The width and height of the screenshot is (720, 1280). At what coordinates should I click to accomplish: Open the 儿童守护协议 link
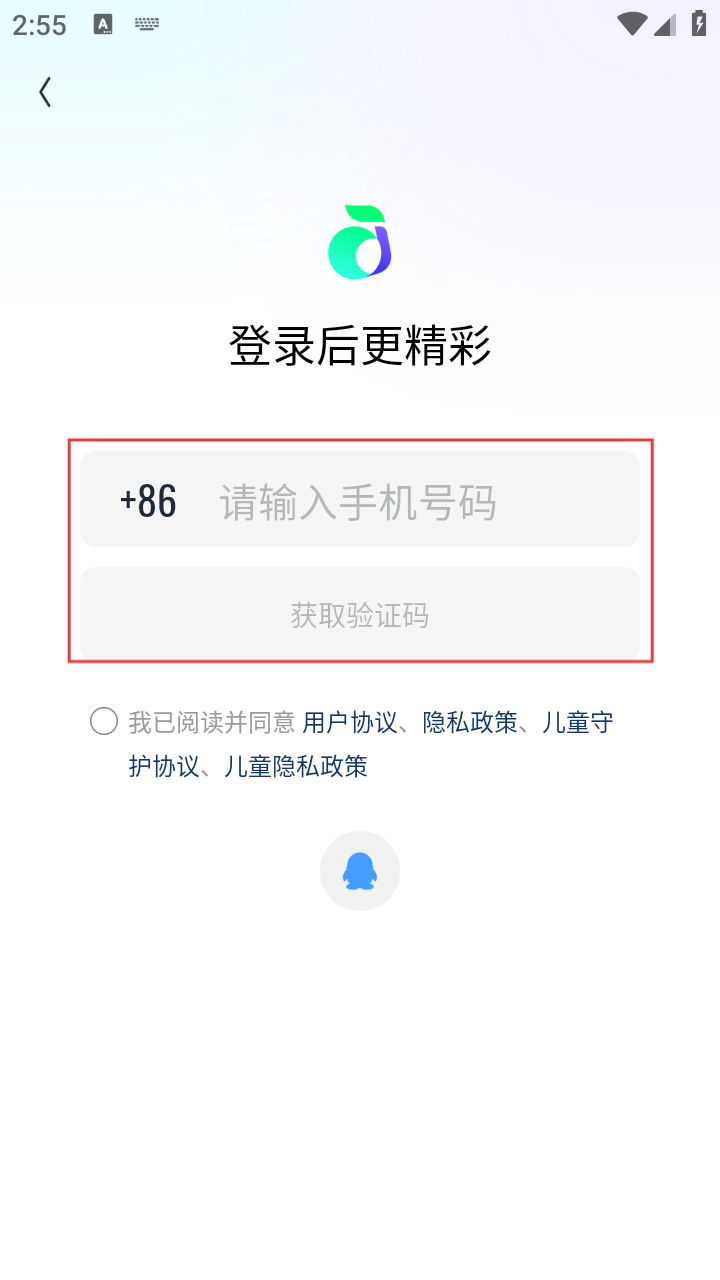coord(577,722)
